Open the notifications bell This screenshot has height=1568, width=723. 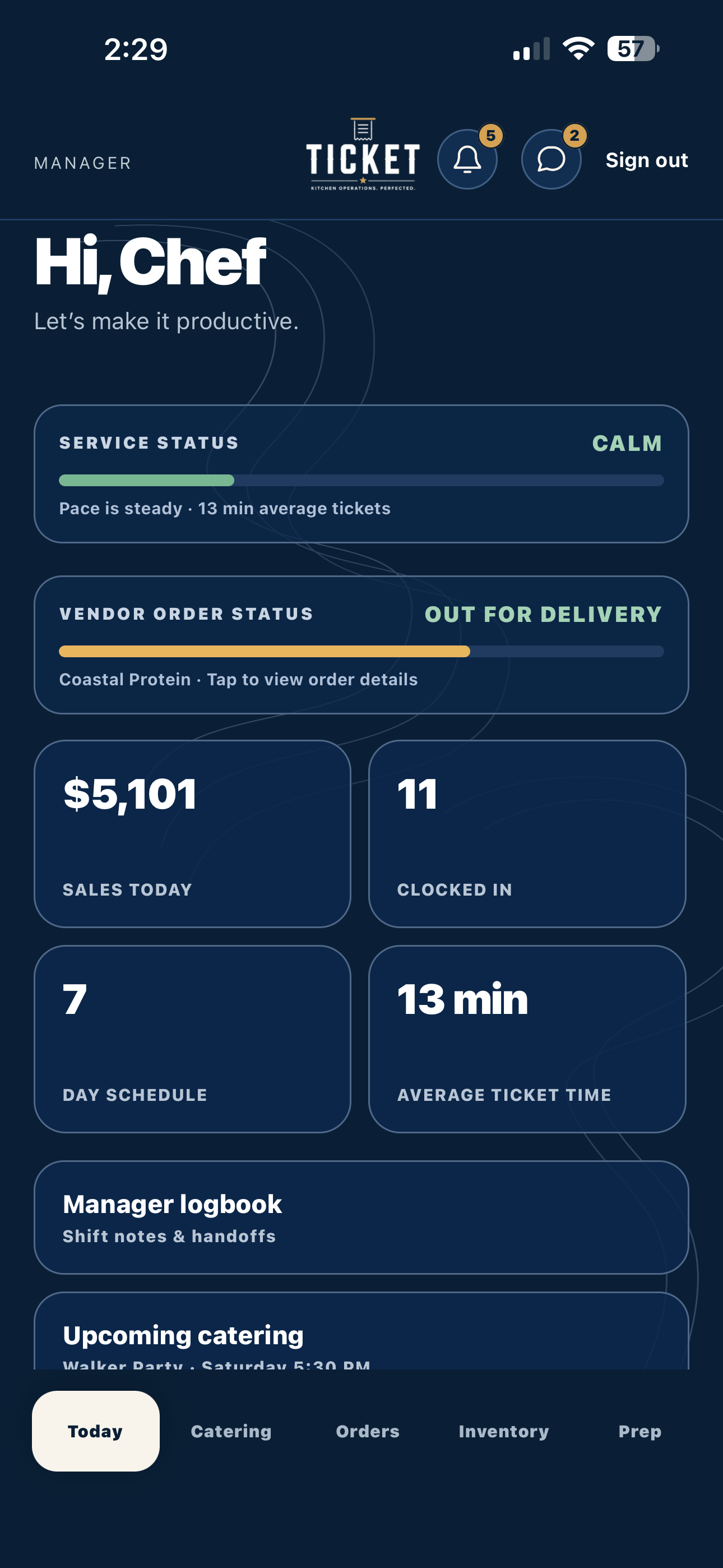[467, 159]
